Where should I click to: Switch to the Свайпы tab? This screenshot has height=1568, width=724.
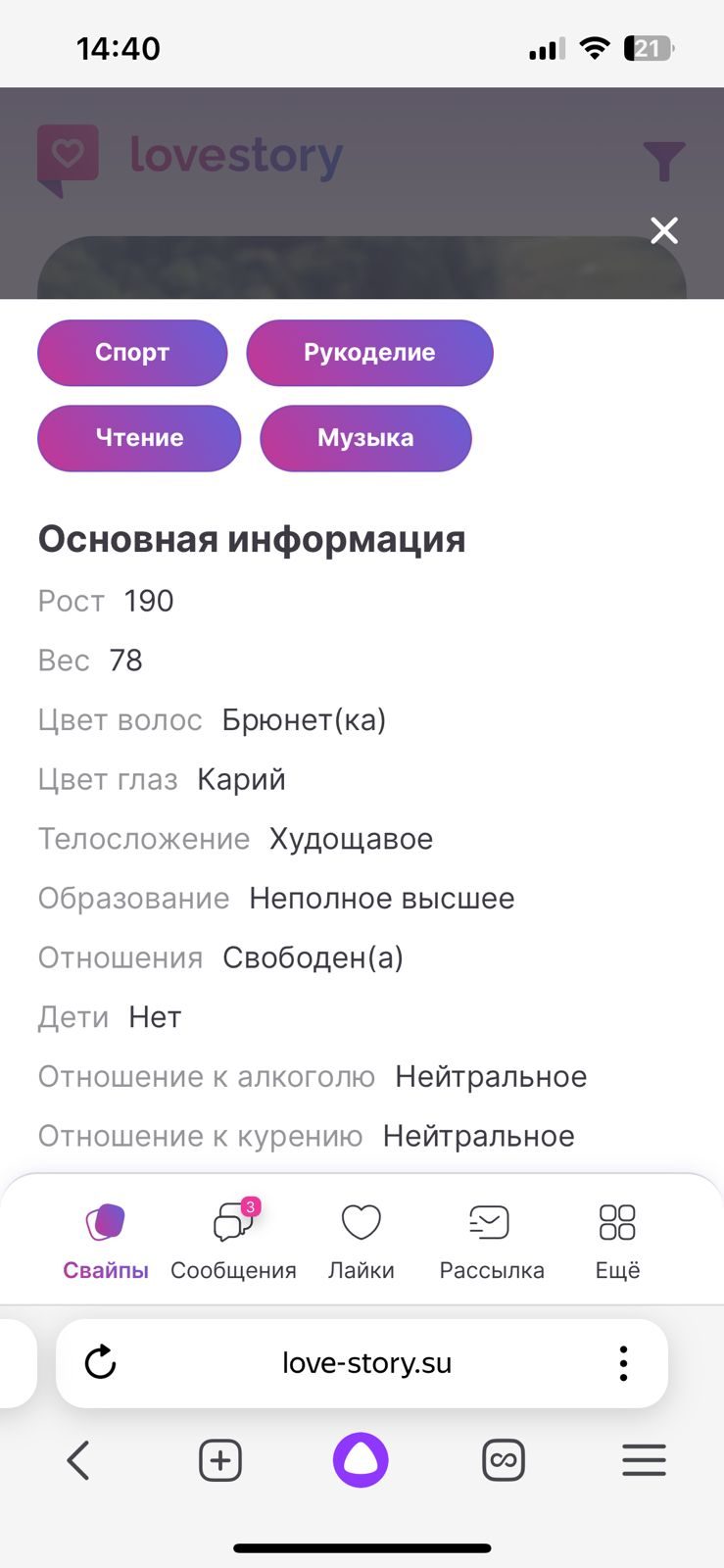106,1242
